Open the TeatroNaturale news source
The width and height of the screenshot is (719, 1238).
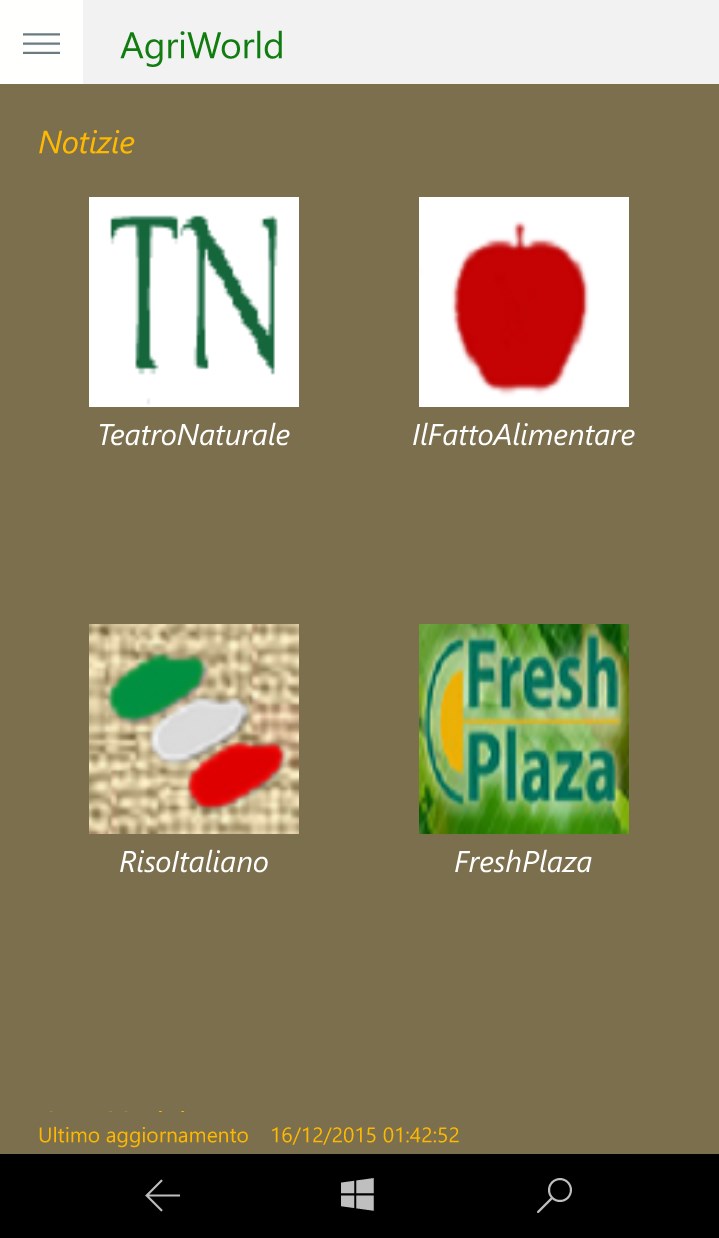click(x=194, y=302)
